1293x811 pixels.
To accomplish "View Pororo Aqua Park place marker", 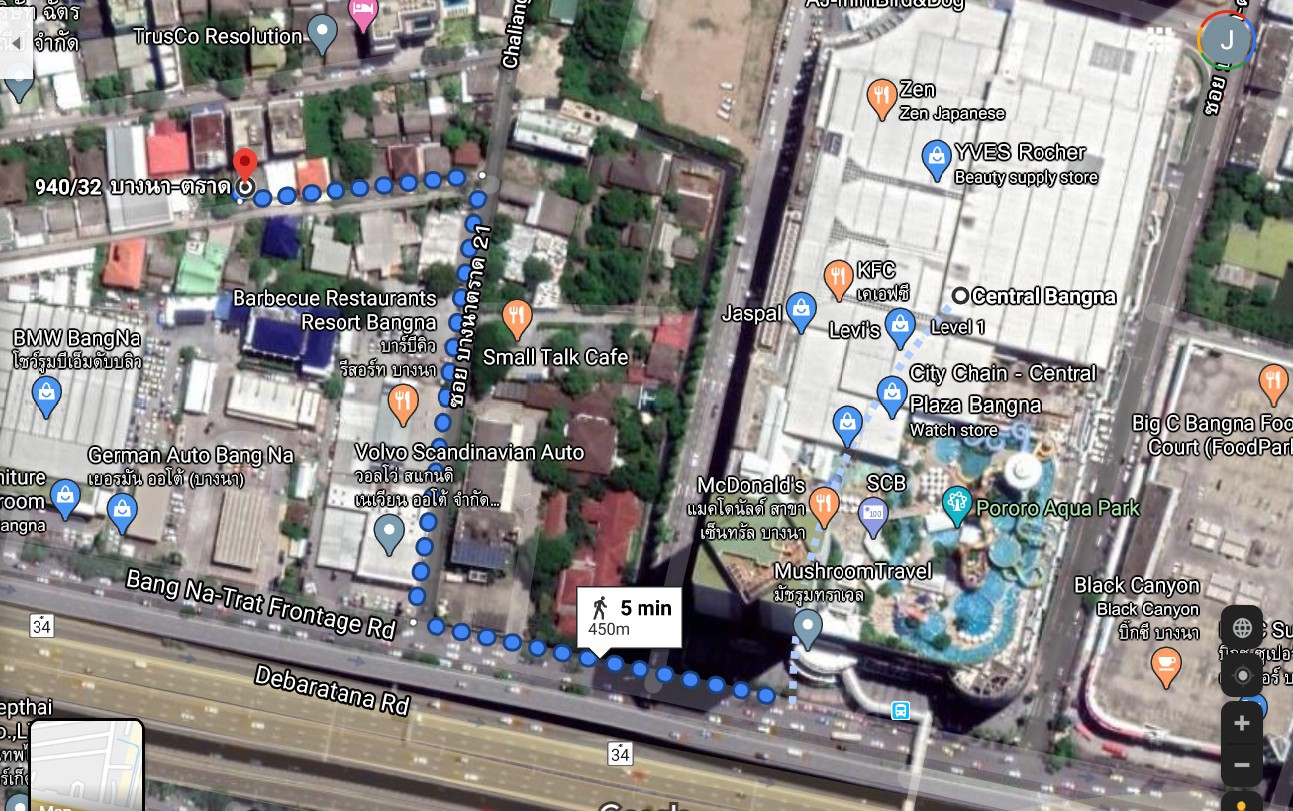I will [x=957, y=506].
